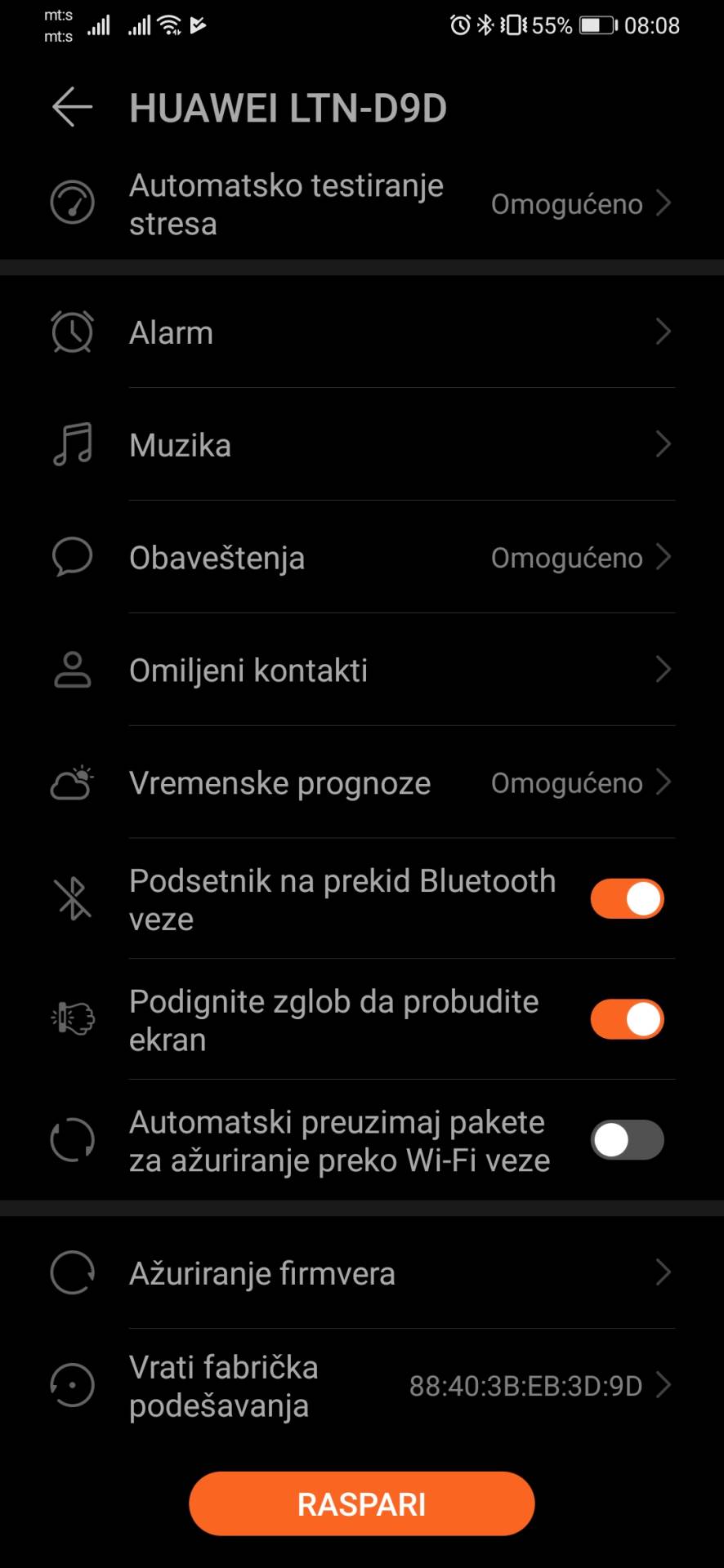724x1568 pixels.
Task: Tap the Omiljeni kontakti person icon
Action: coord(72,670)
